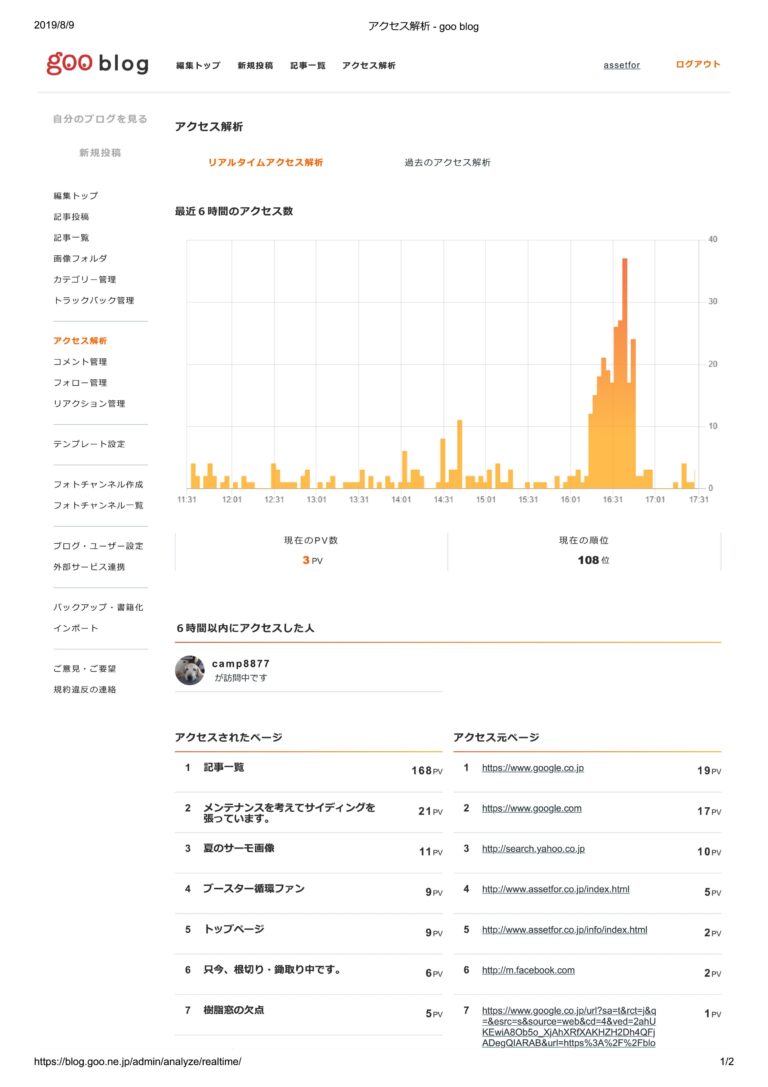Click the ログアウト button
Viewport: 768px width, 1087px height.
point(698,63)
